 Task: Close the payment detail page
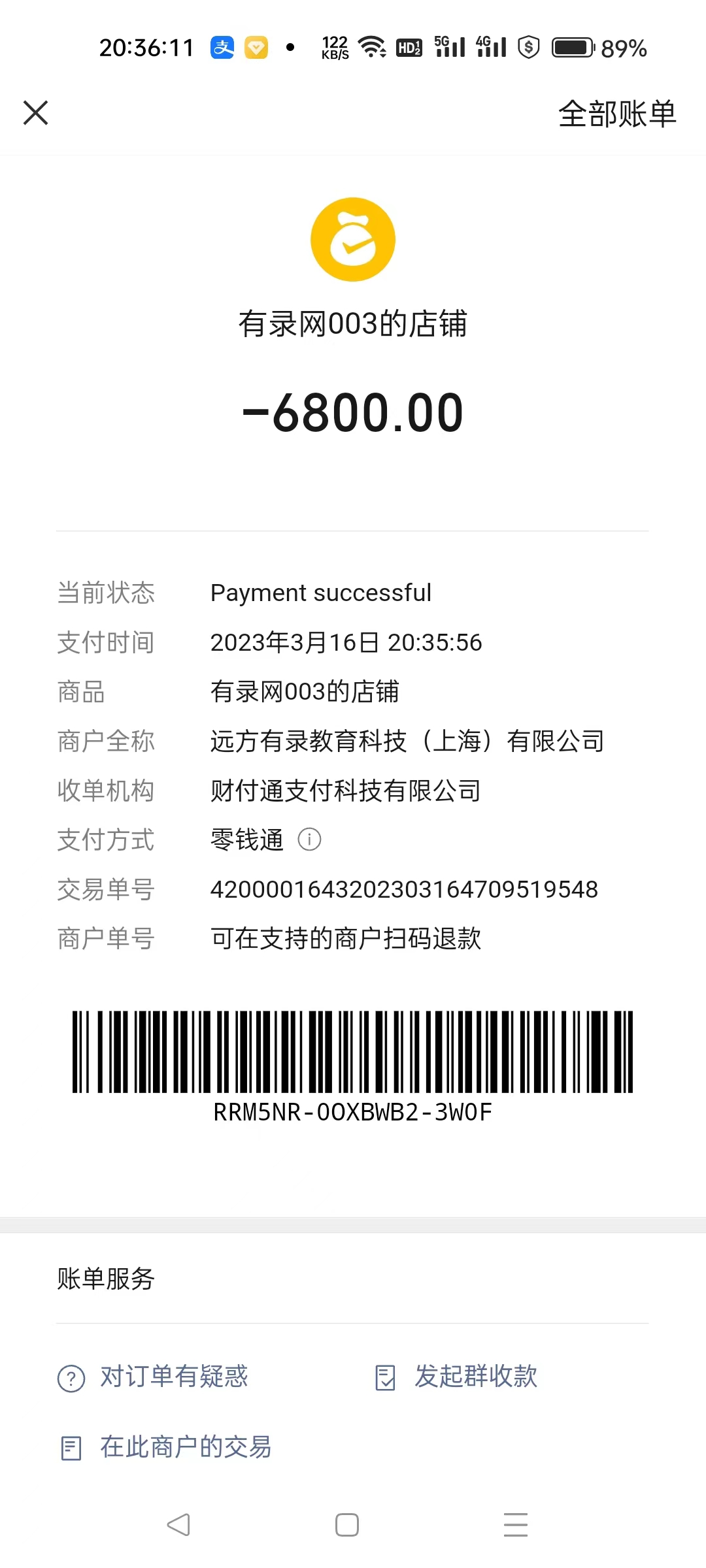pyautogui.click(x=36, y=112)
